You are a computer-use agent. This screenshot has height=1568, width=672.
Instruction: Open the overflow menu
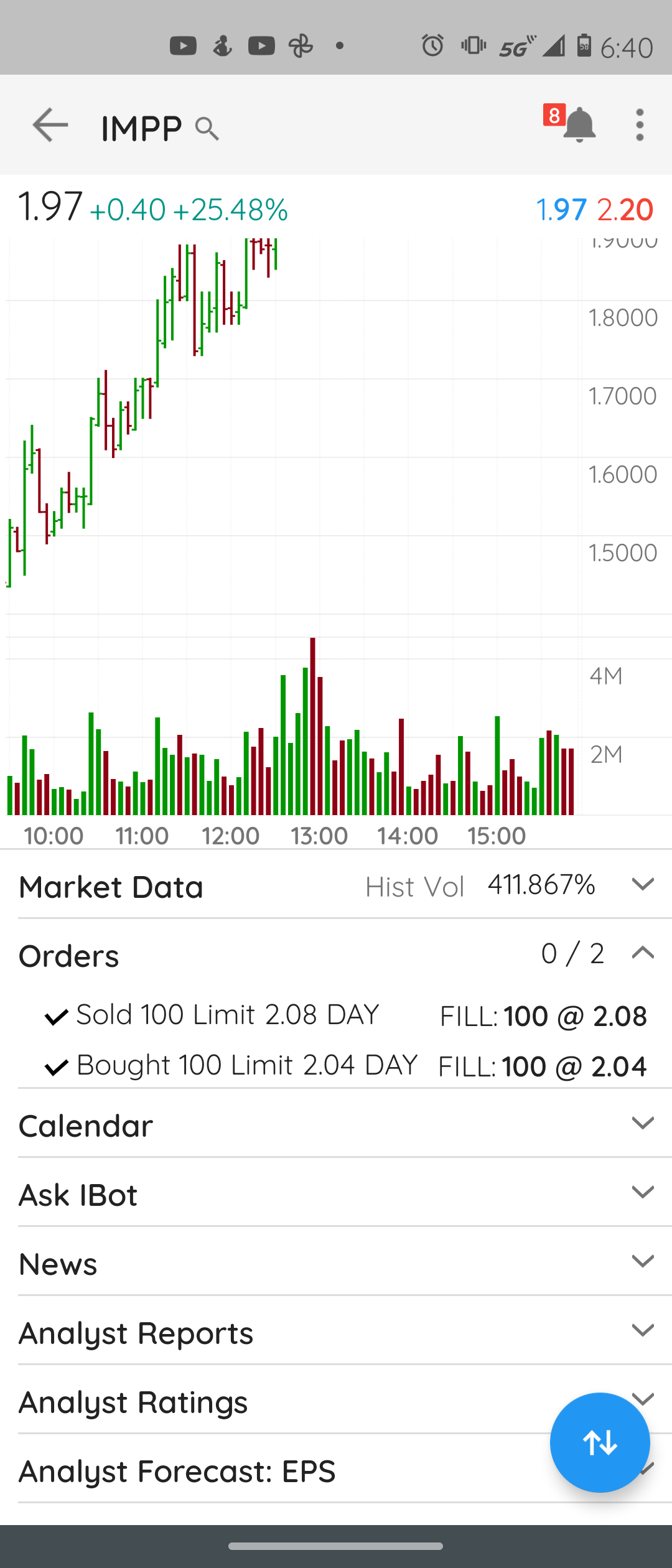click(640, 125)
